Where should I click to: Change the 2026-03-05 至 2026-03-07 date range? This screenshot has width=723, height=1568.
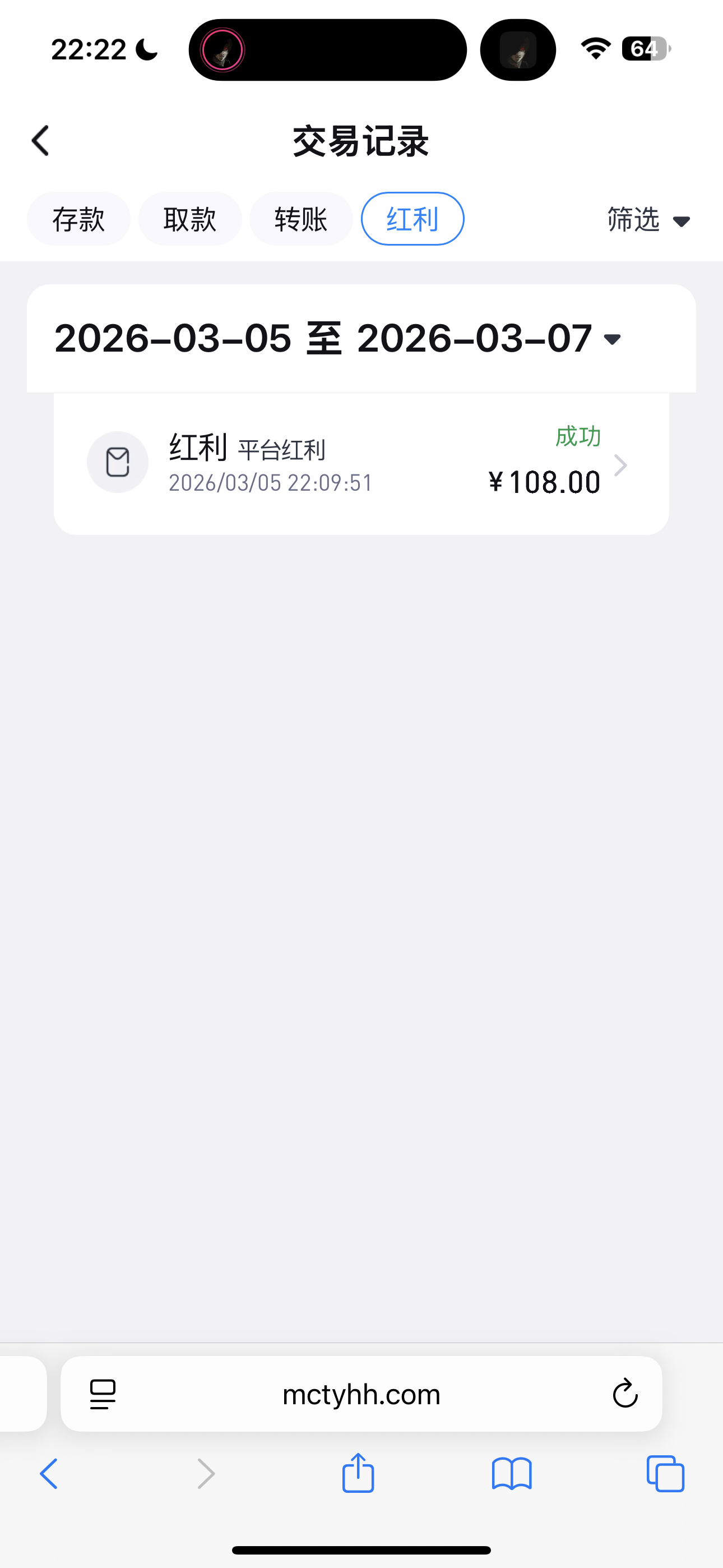338,338
